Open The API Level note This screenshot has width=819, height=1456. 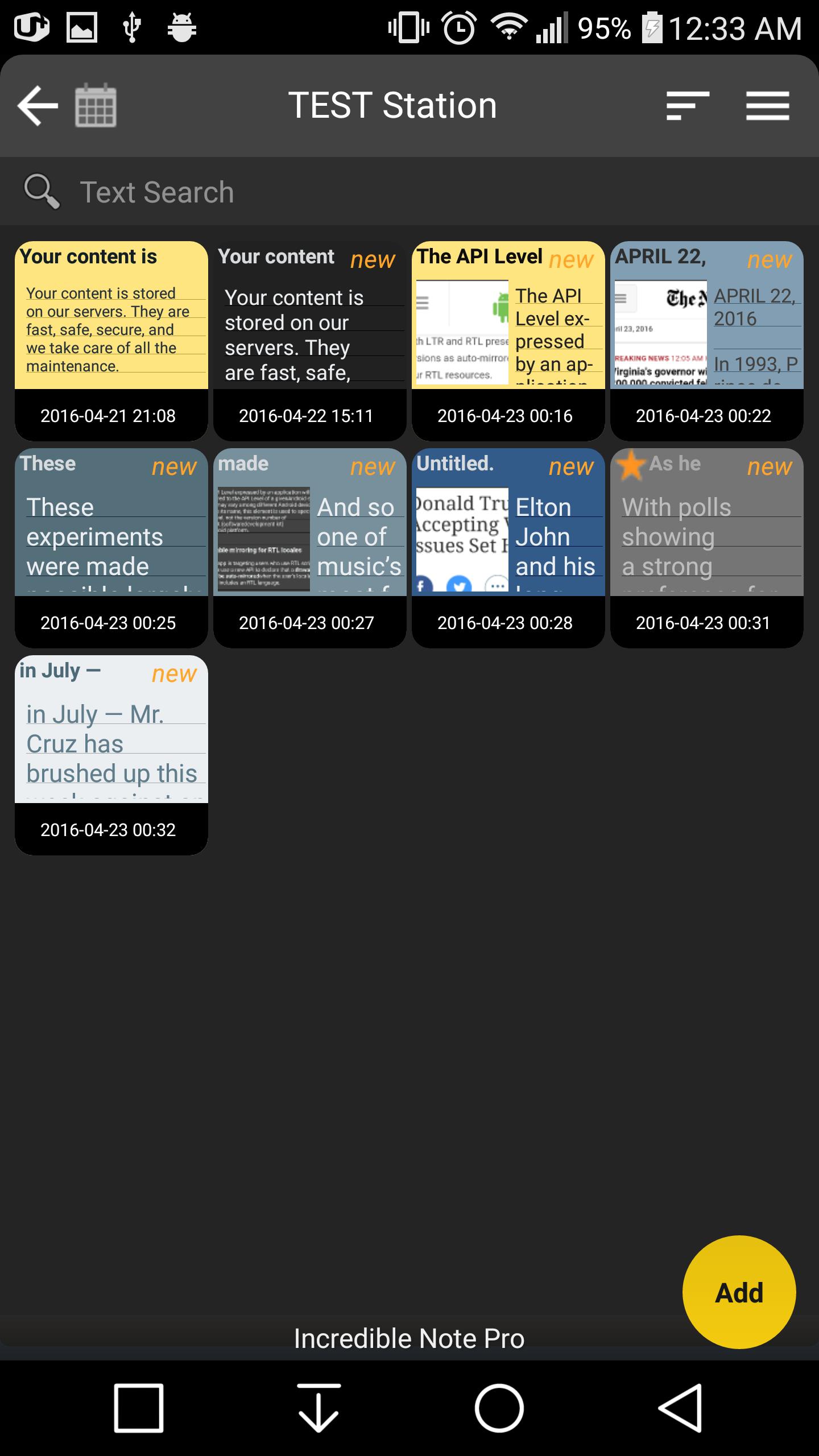[508, 340]
